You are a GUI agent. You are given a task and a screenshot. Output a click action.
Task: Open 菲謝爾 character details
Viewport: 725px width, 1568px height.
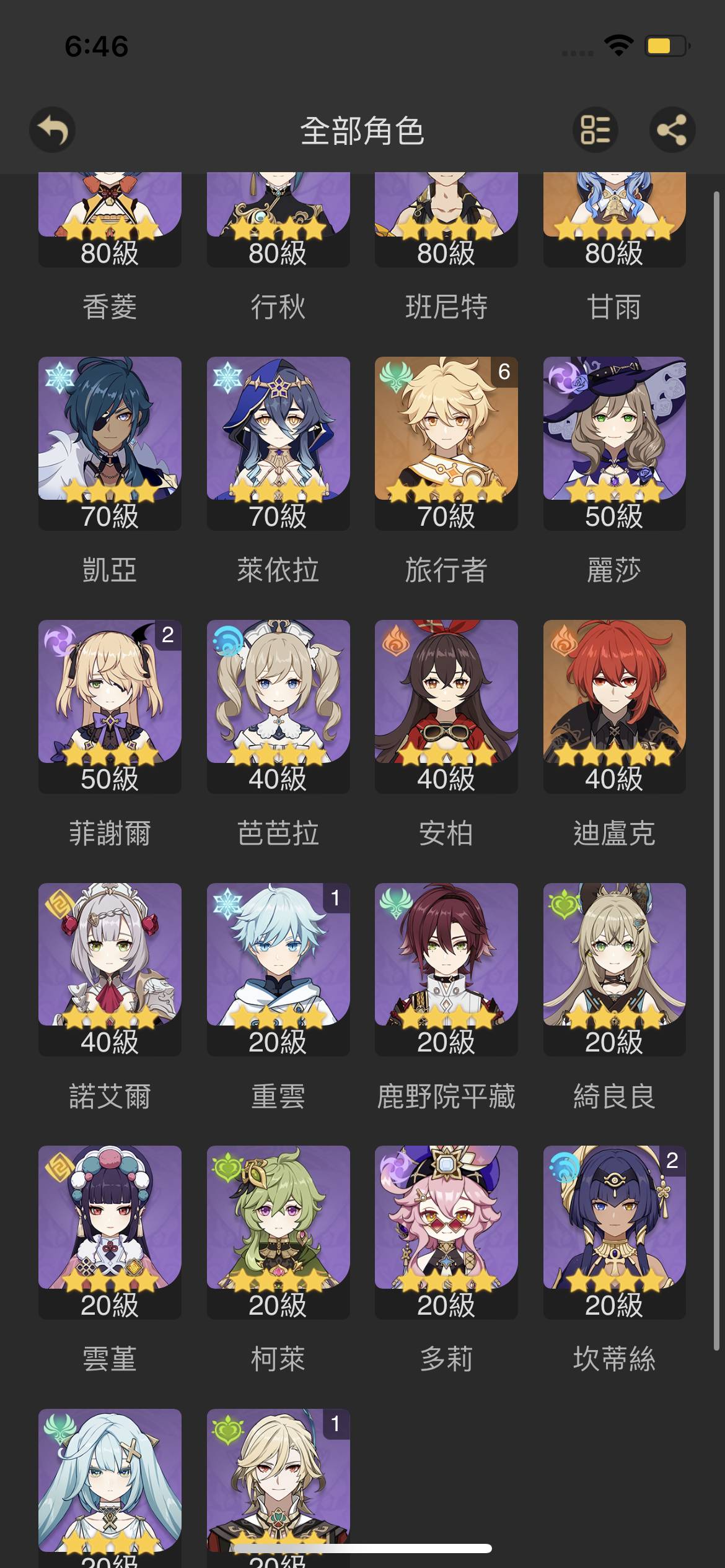pos(110,706)
